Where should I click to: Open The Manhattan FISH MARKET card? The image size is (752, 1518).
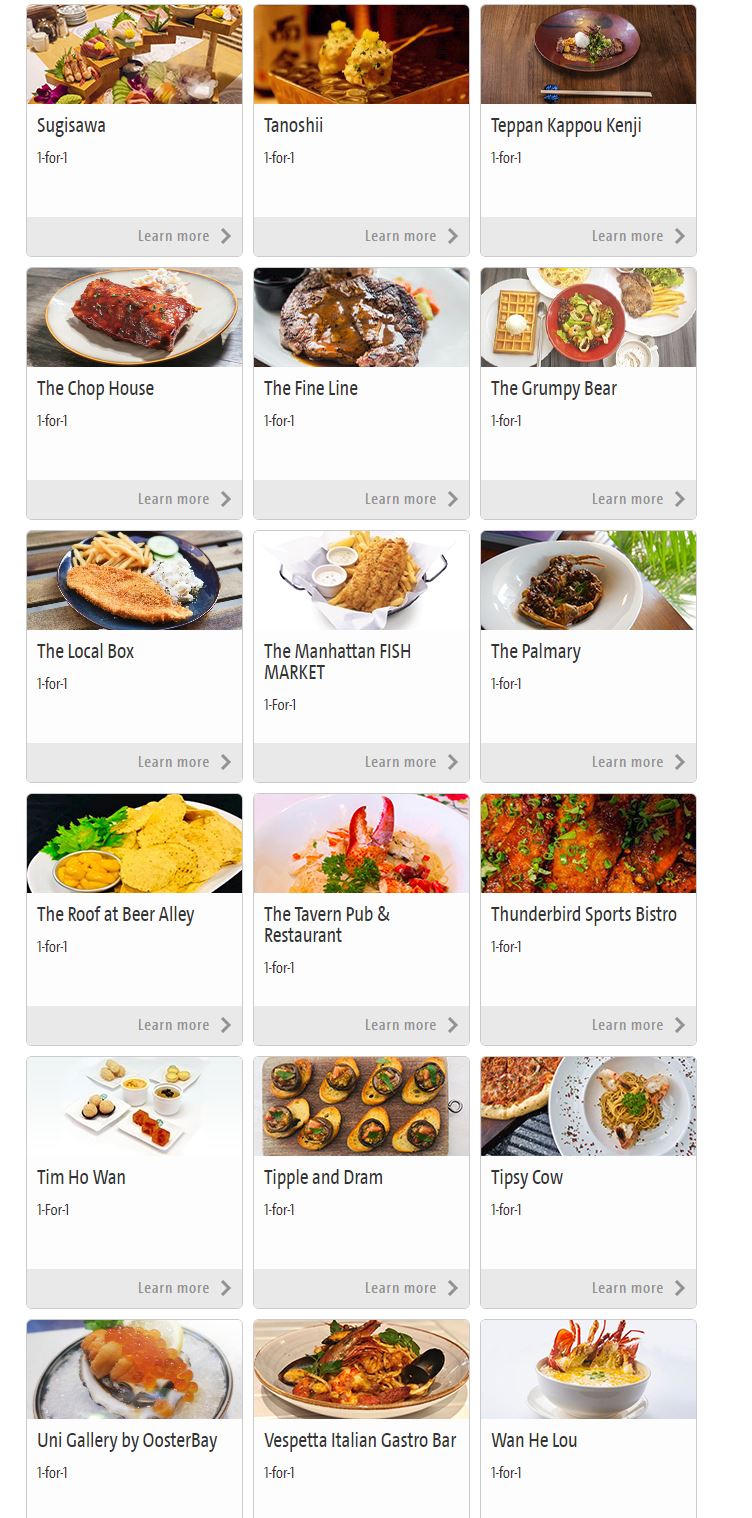click(x=360, y=661)
